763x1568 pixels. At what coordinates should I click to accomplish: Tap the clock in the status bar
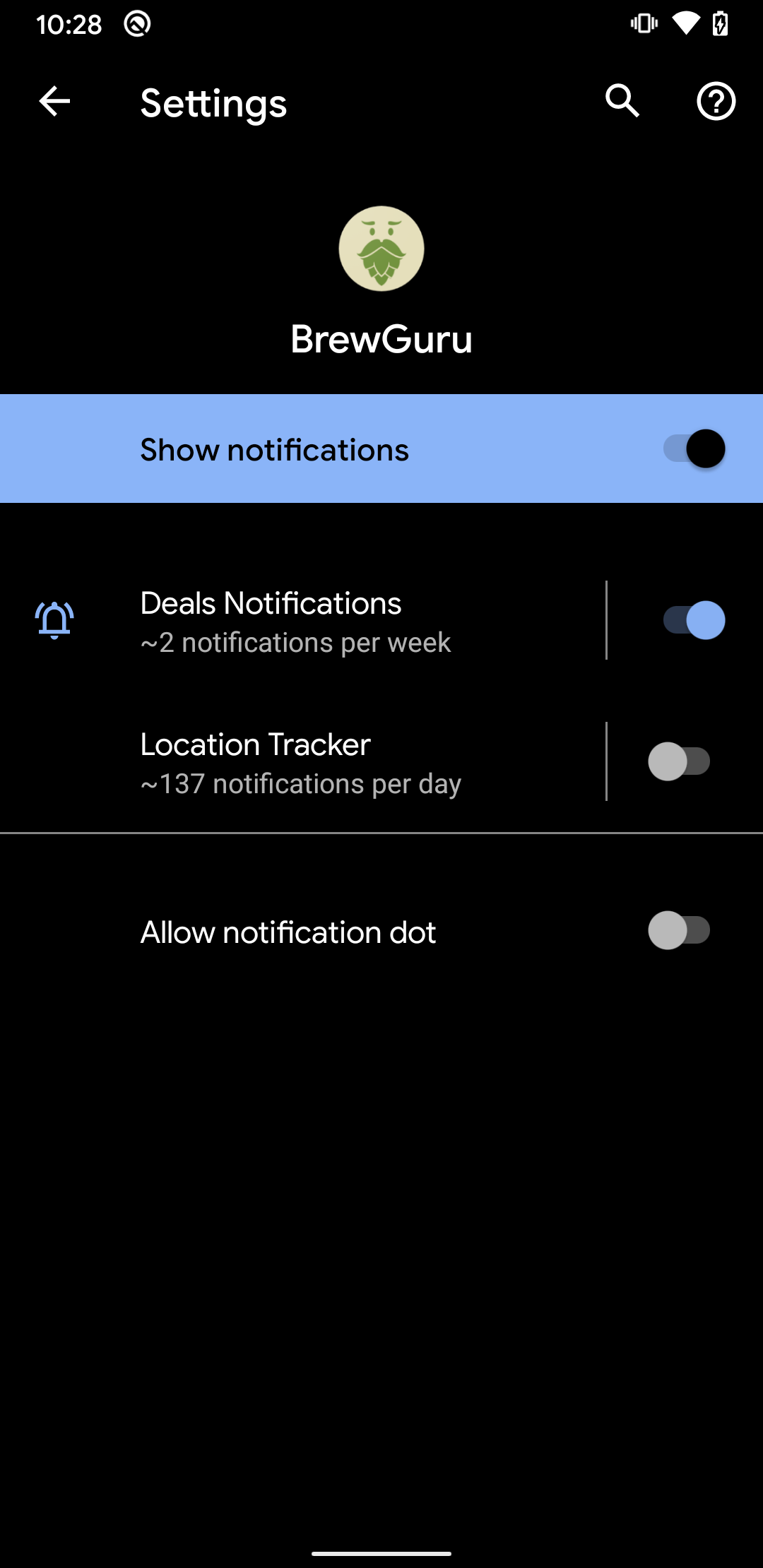69,23
